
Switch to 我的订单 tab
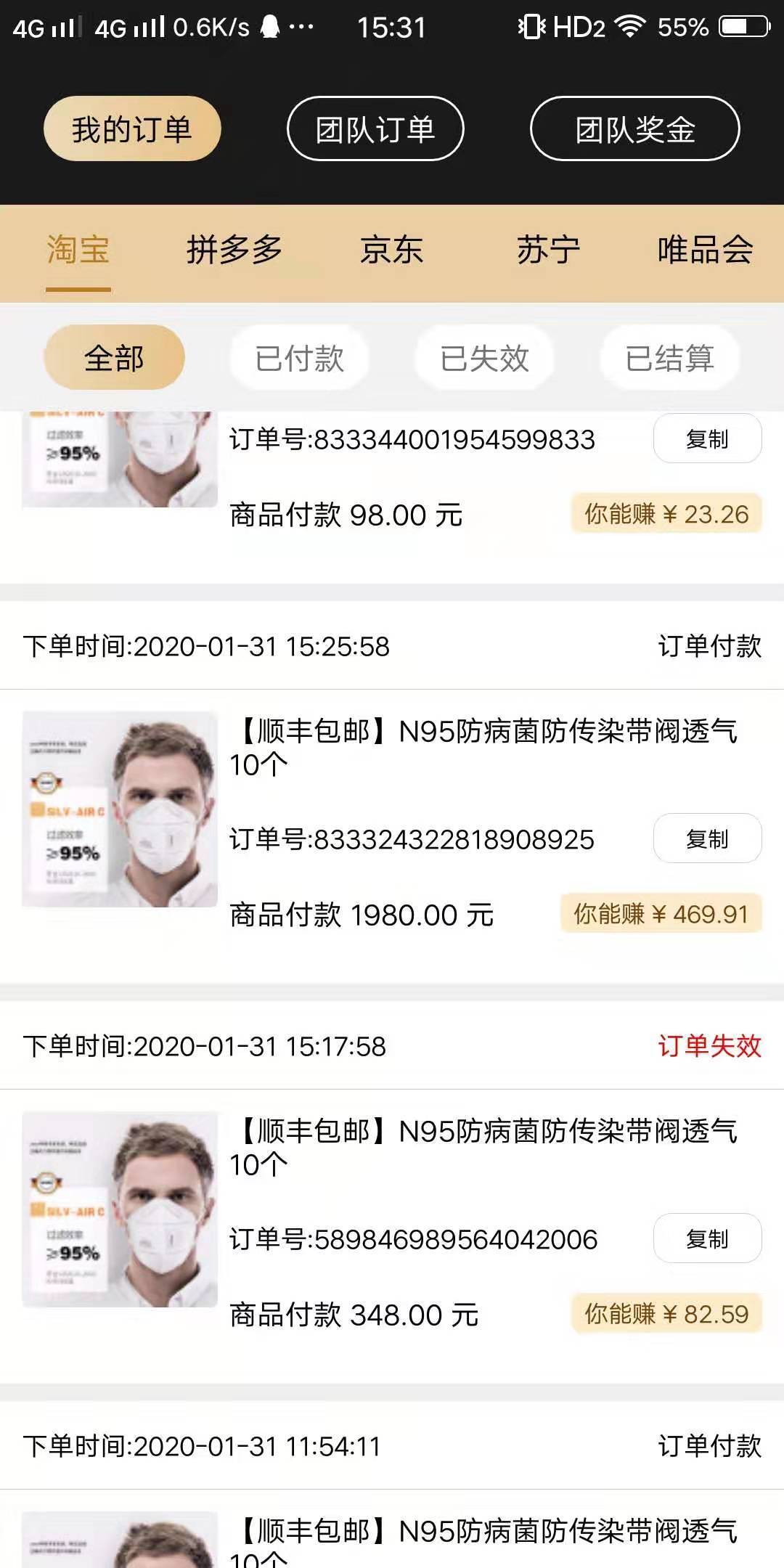point(132,129)
